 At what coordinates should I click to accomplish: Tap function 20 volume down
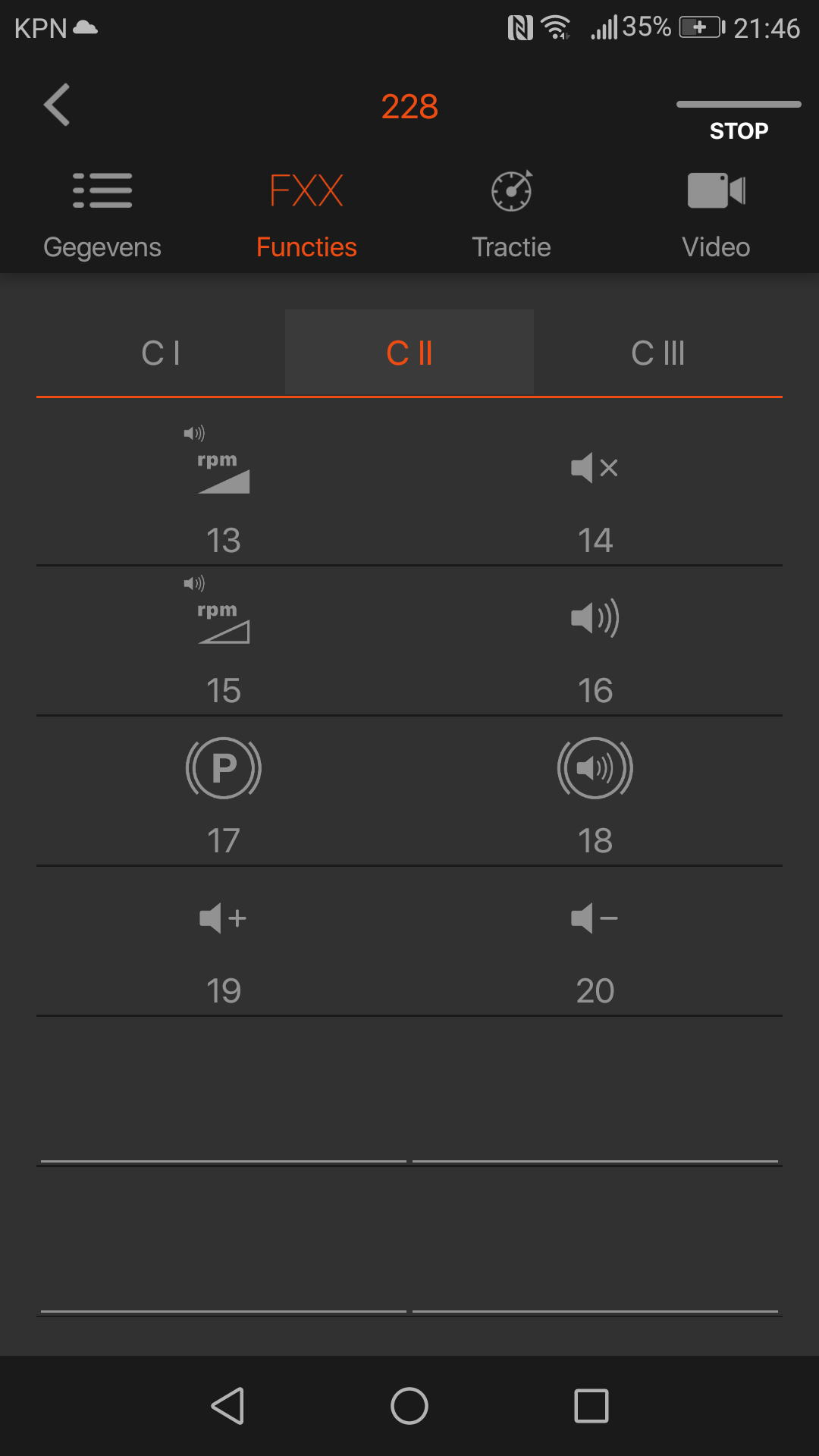(595, 940)
